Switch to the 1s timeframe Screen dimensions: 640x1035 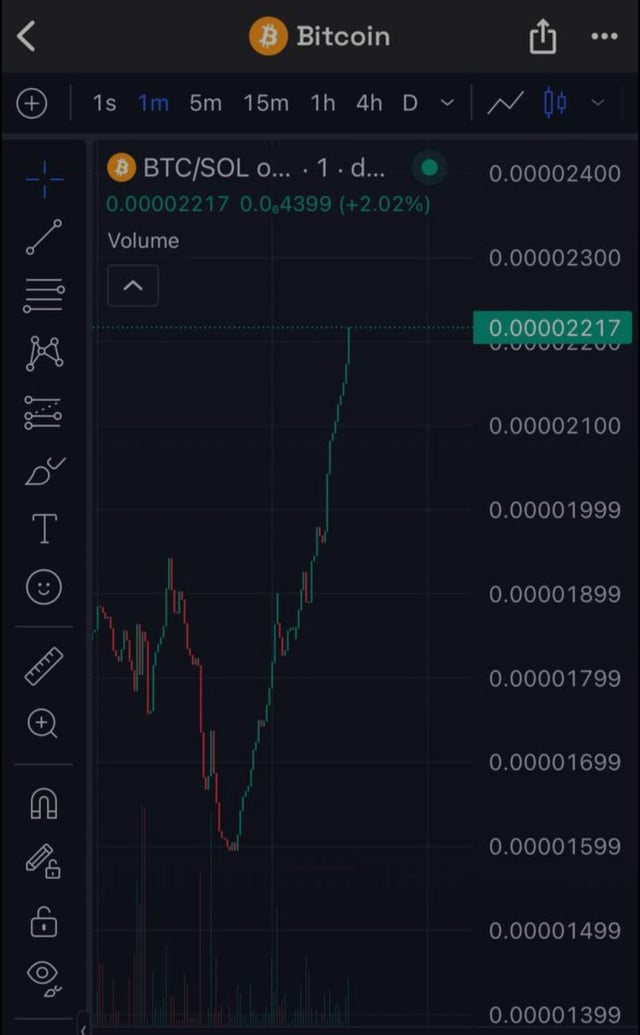coord(104,103)
